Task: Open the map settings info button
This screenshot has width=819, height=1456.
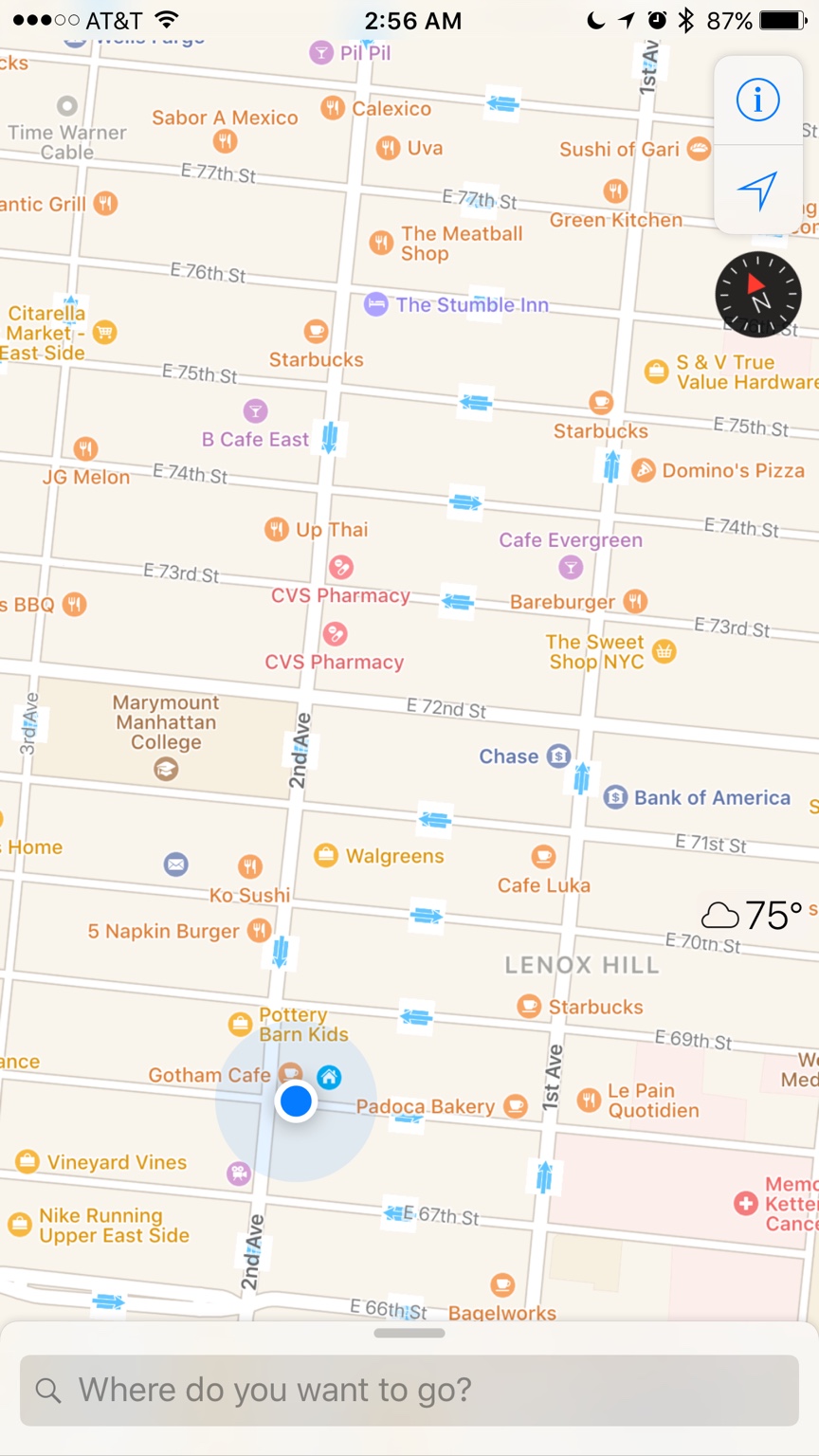Action: tap(757, 100)
